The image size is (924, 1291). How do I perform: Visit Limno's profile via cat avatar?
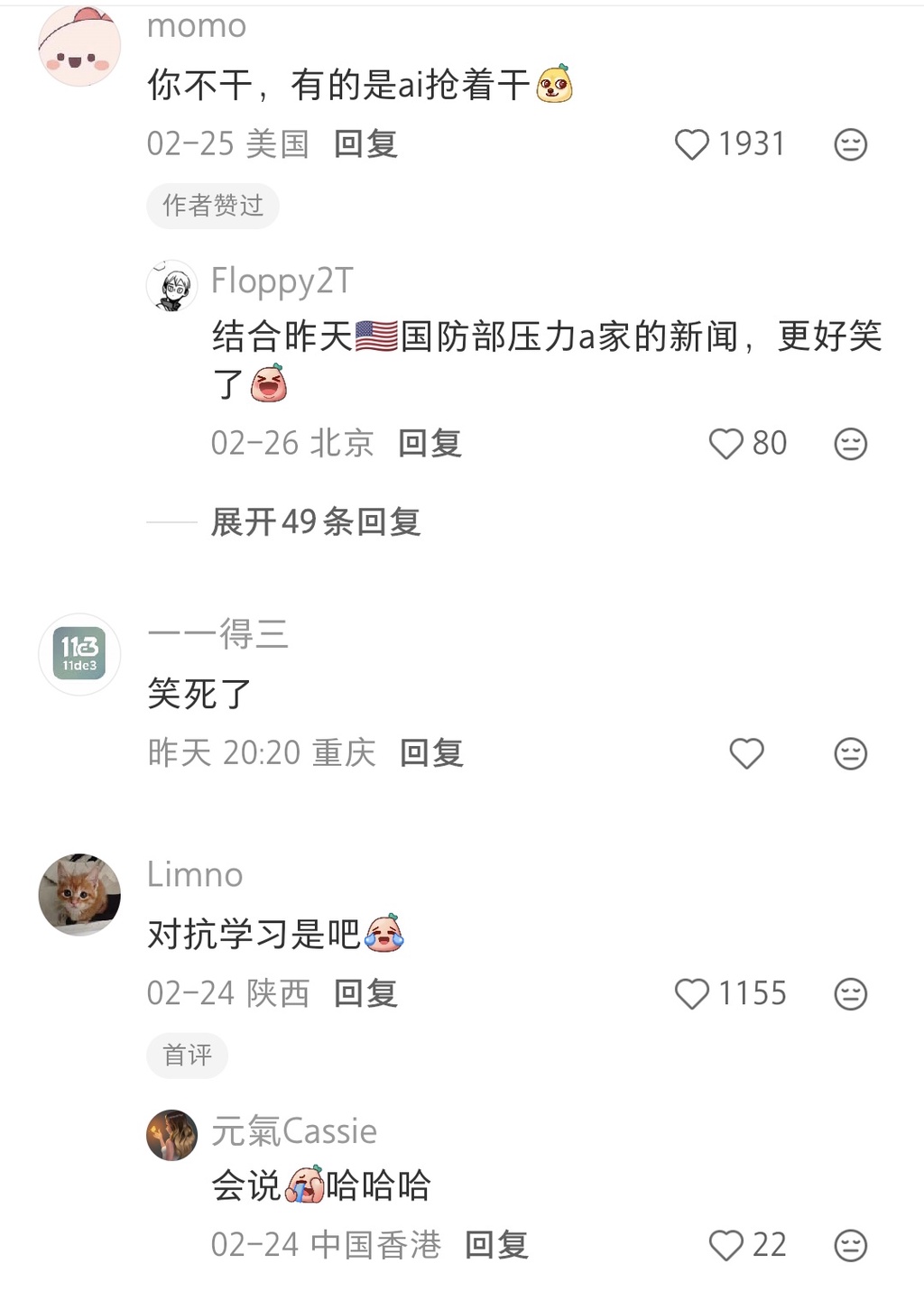pos(79,894)
